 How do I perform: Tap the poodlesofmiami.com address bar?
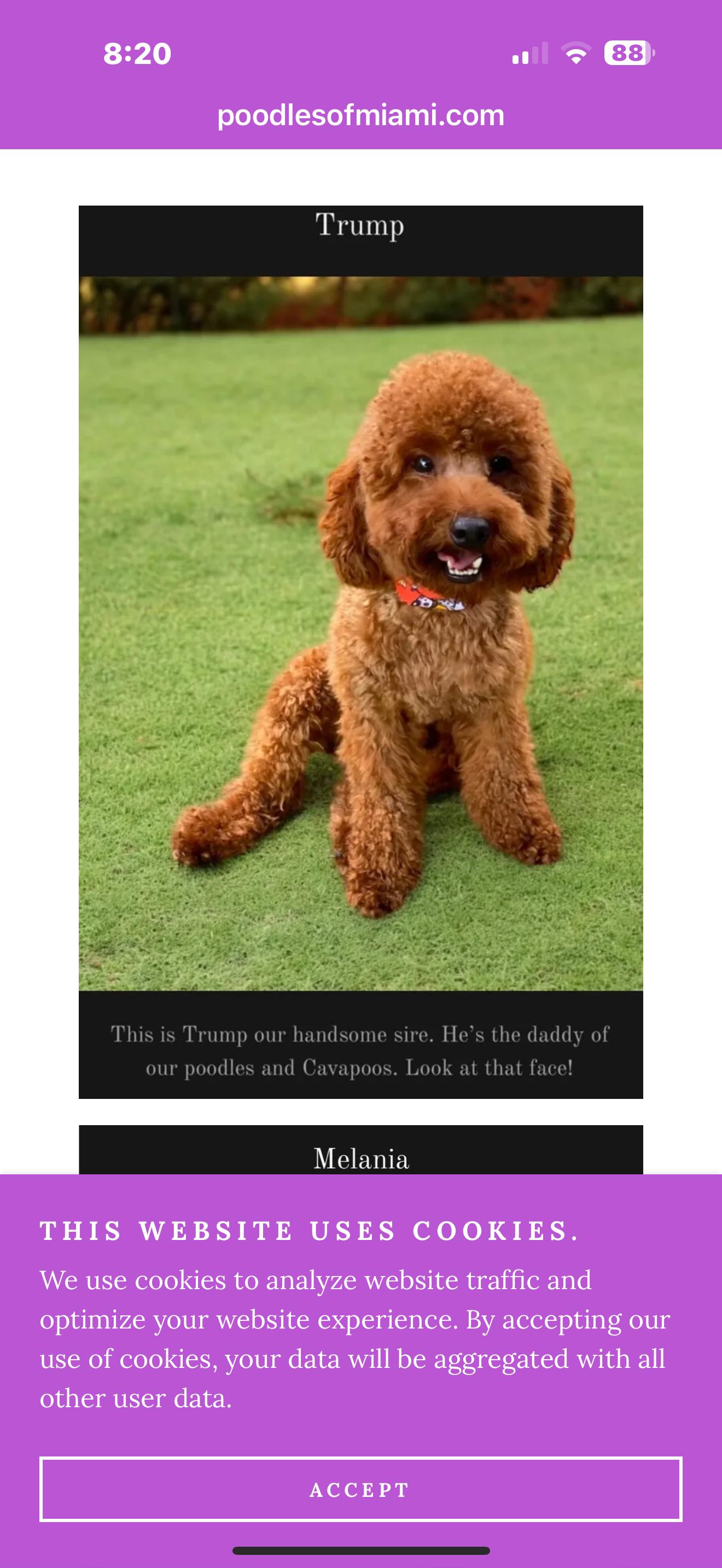tap(360, 115)
